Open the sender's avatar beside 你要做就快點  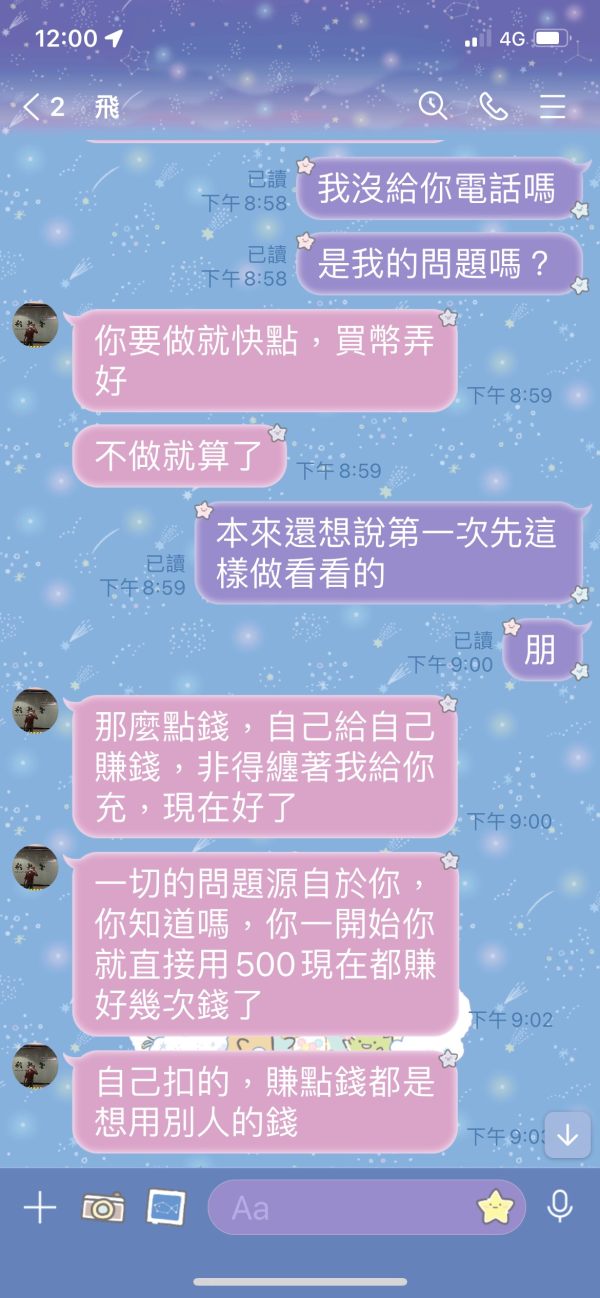pyautogui.click(x=35, y=328)
